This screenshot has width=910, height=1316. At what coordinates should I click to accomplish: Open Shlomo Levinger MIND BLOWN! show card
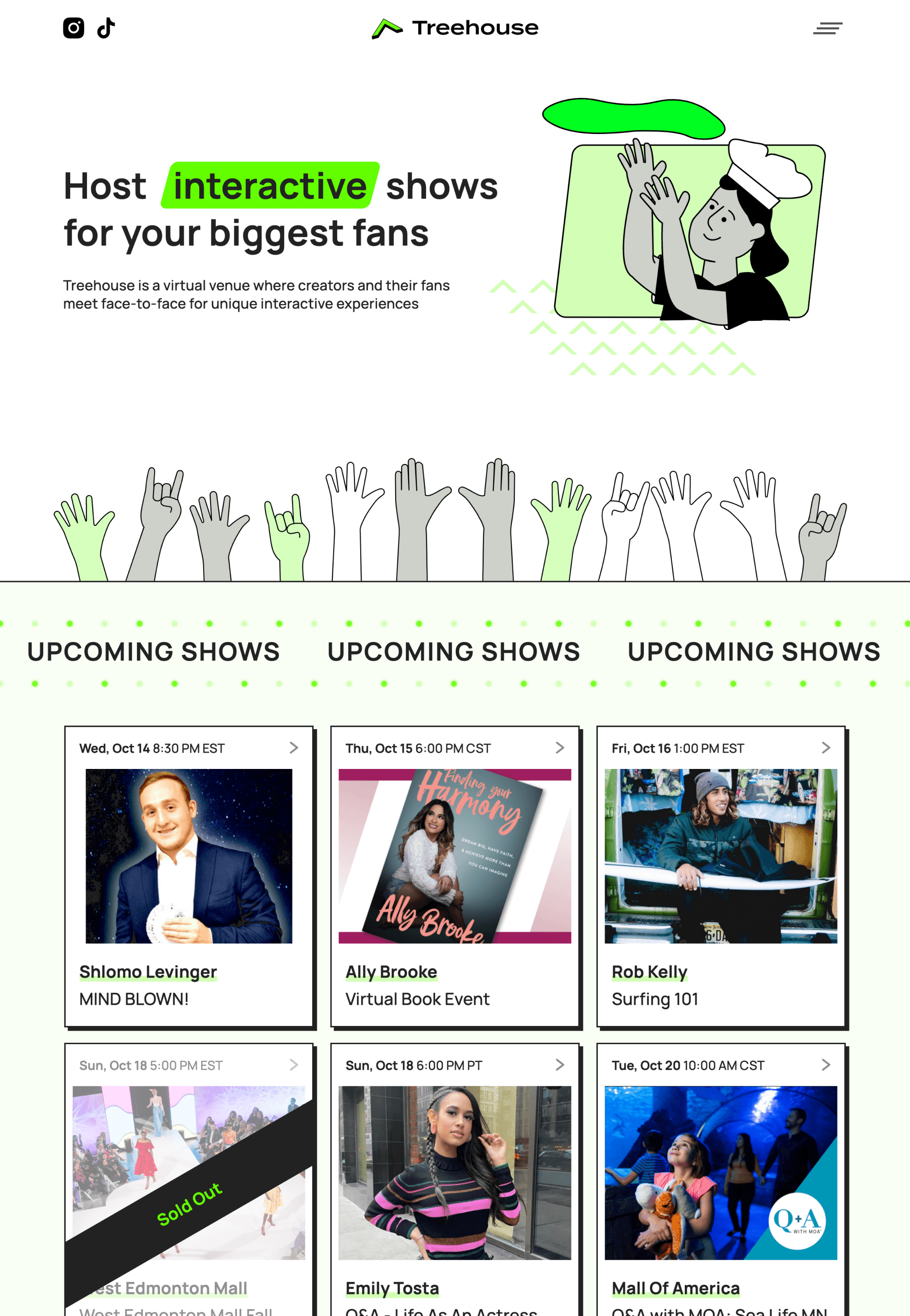189,876
